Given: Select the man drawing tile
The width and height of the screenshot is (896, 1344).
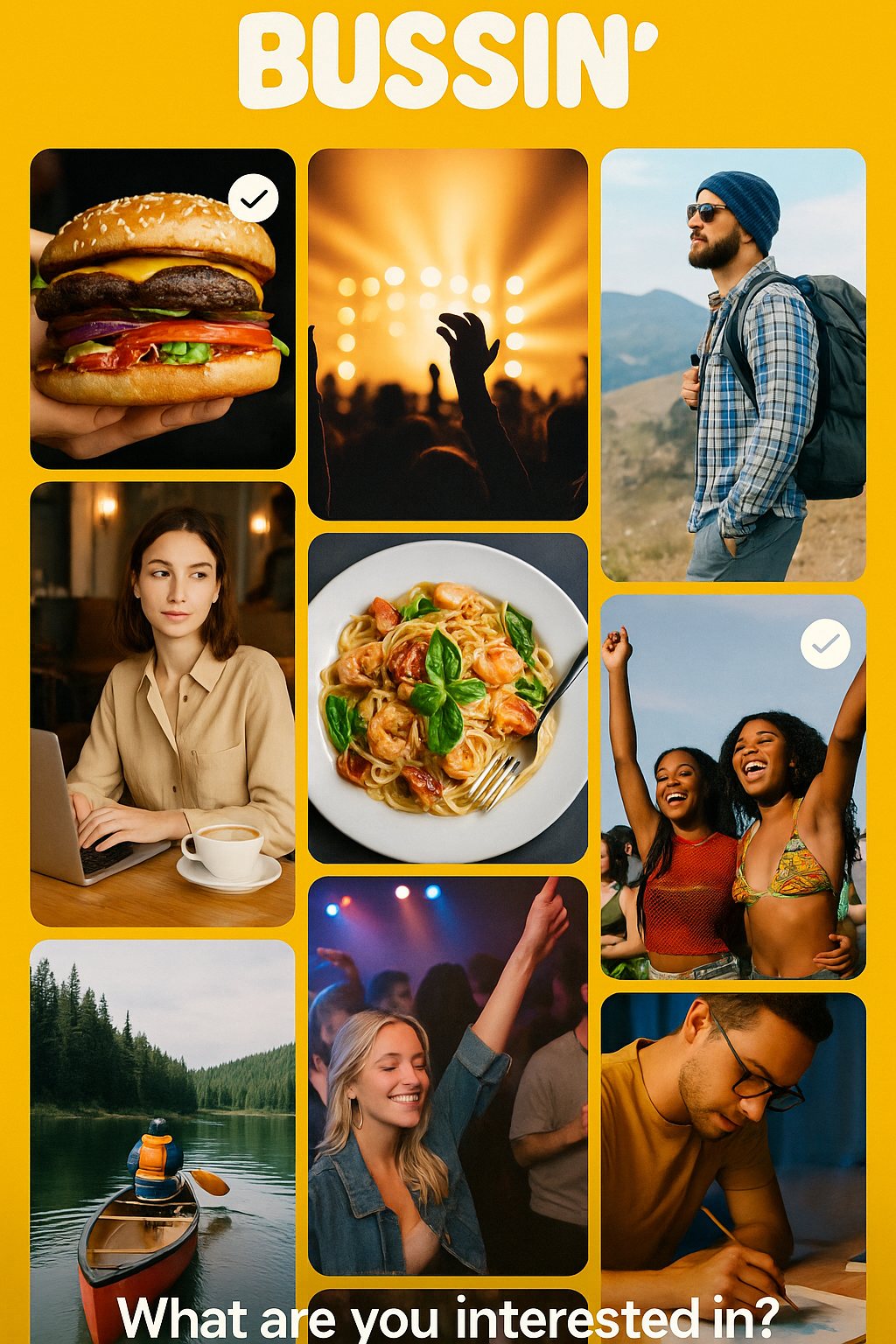Looking at the screenshot, I should click(733, 1137).
